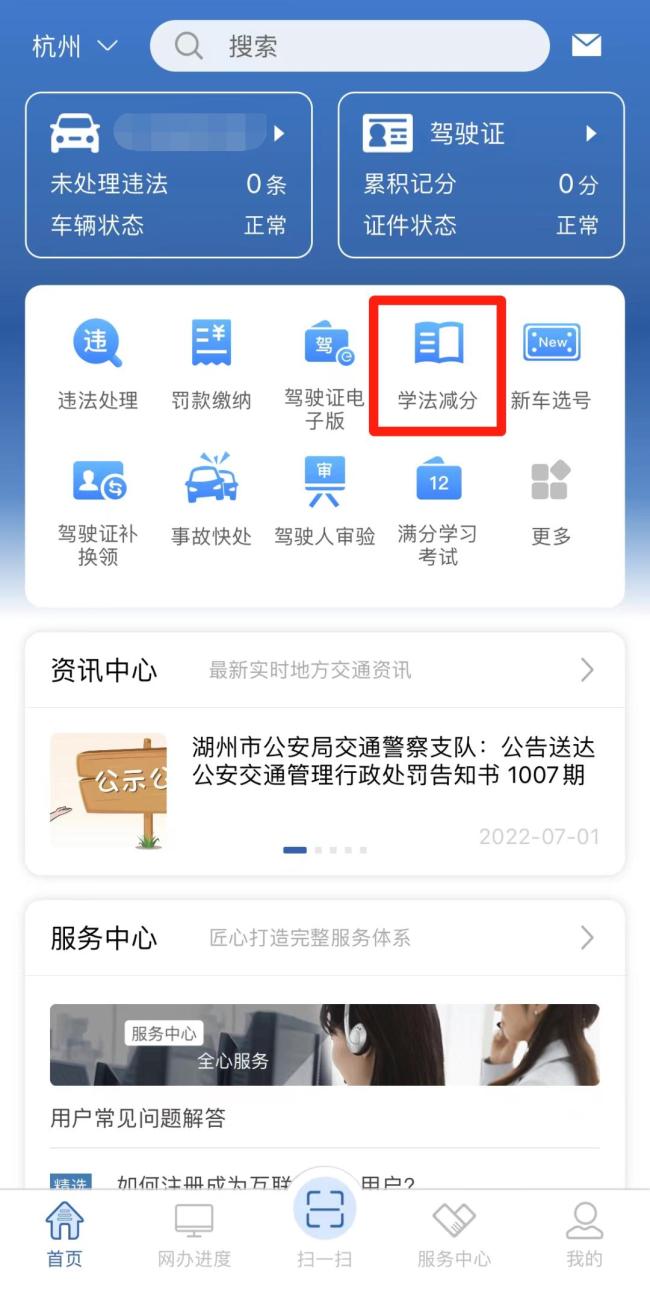Open 新车选号 plate selection
The image size is (650, 1293).
[x=551, y=365]
